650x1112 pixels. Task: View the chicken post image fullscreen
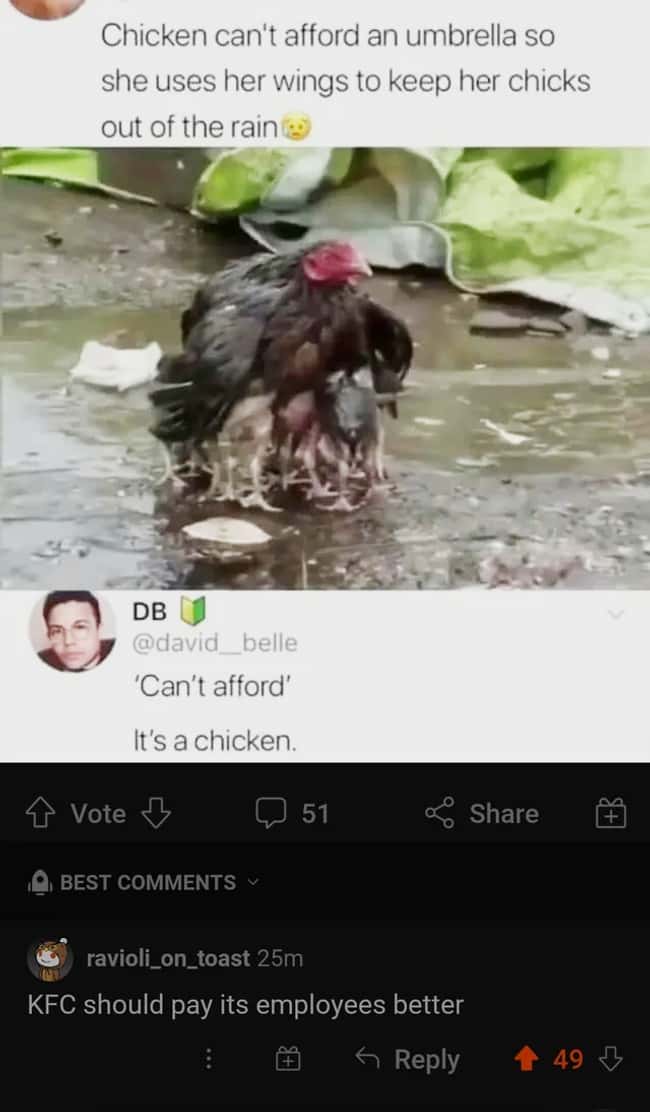(325, 368)
